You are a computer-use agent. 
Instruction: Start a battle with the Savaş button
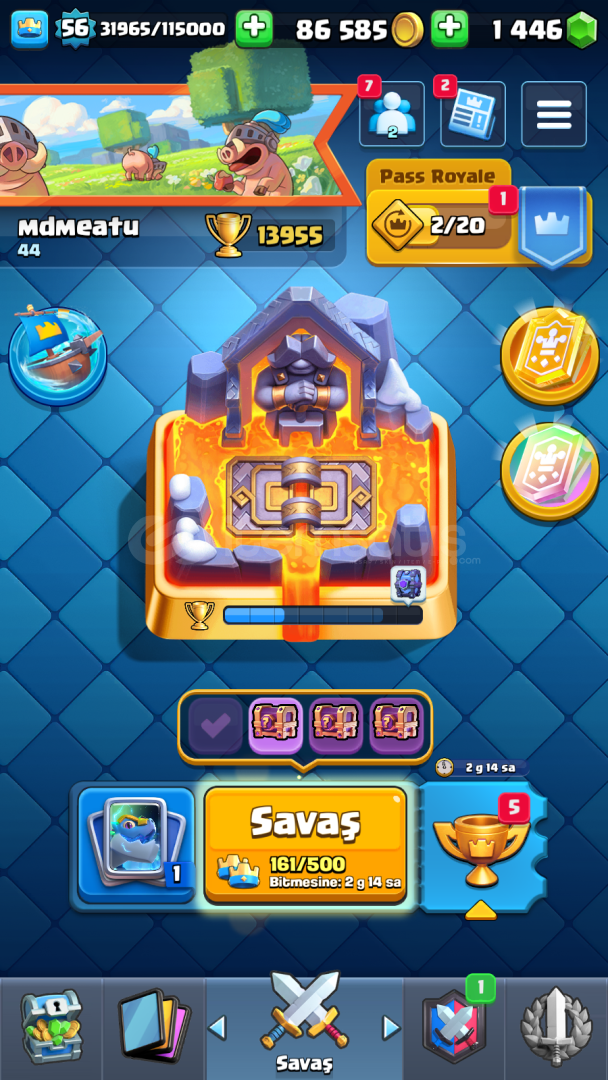click(x=305, y=842)
